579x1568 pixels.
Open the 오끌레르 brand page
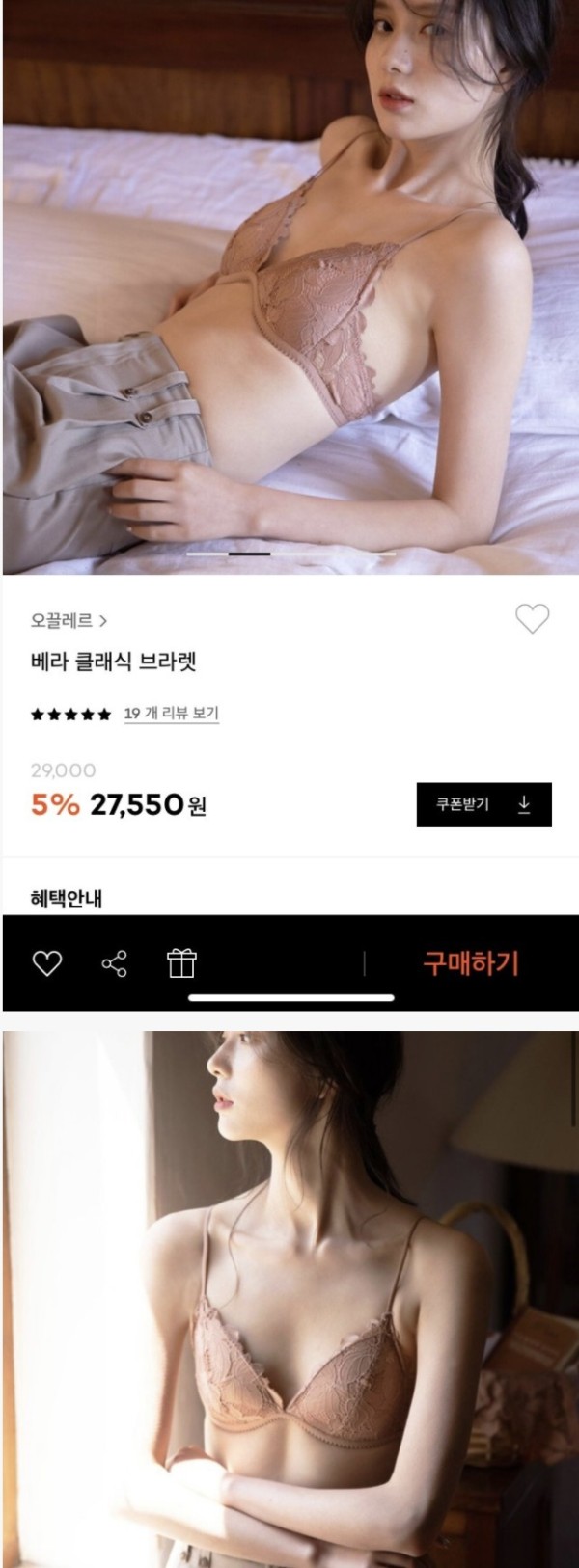(69, 621)
